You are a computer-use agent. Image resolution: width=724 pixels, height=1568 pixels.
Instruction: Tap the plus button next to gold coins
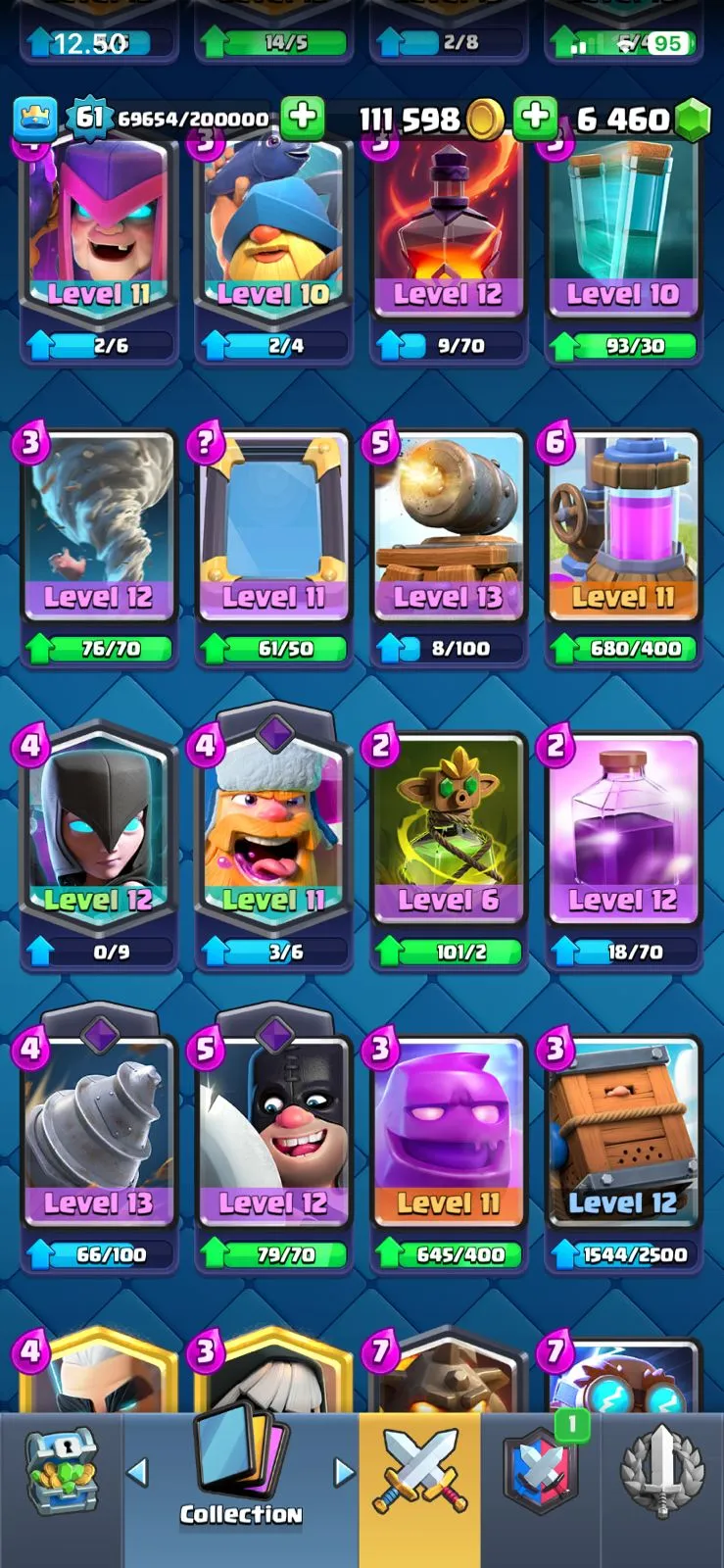coord(535,117)
